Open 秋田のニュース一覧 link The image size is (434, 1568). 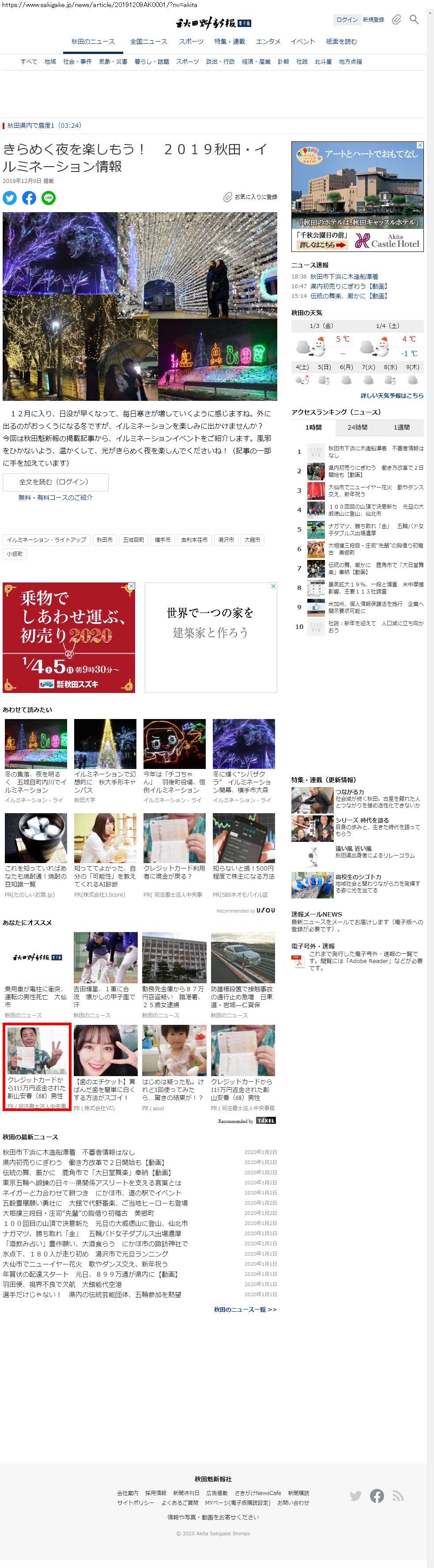244,1309
